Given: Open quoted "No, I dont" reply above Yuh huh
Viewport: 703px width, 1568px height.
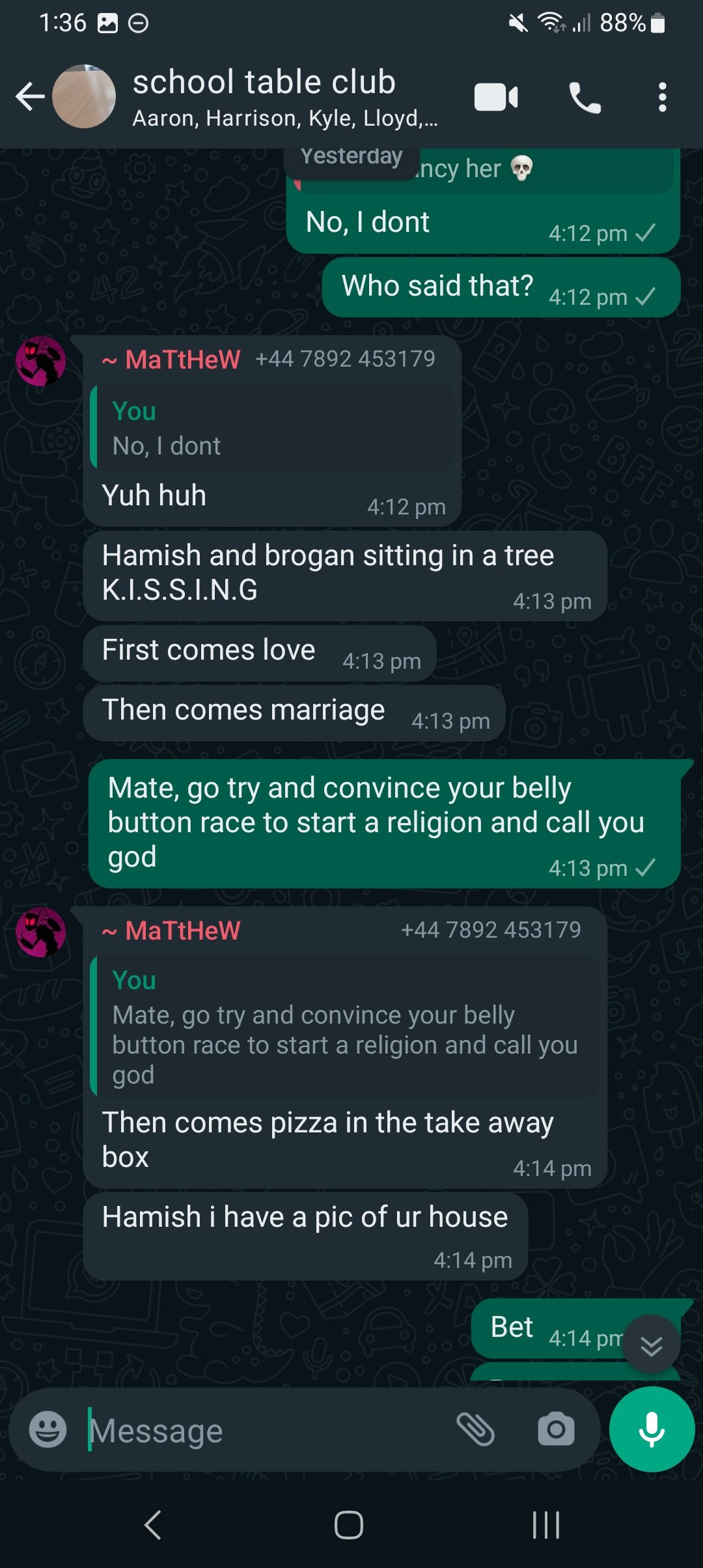Looking at the screenshot, I should pos(273,428).
